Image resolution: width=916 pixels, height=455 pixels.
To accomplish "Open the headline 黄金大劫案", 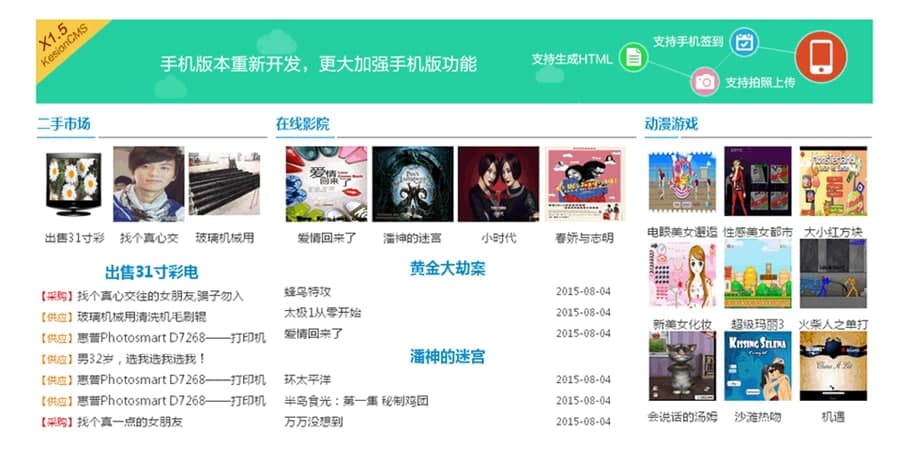I will click(x=447, y=269).
